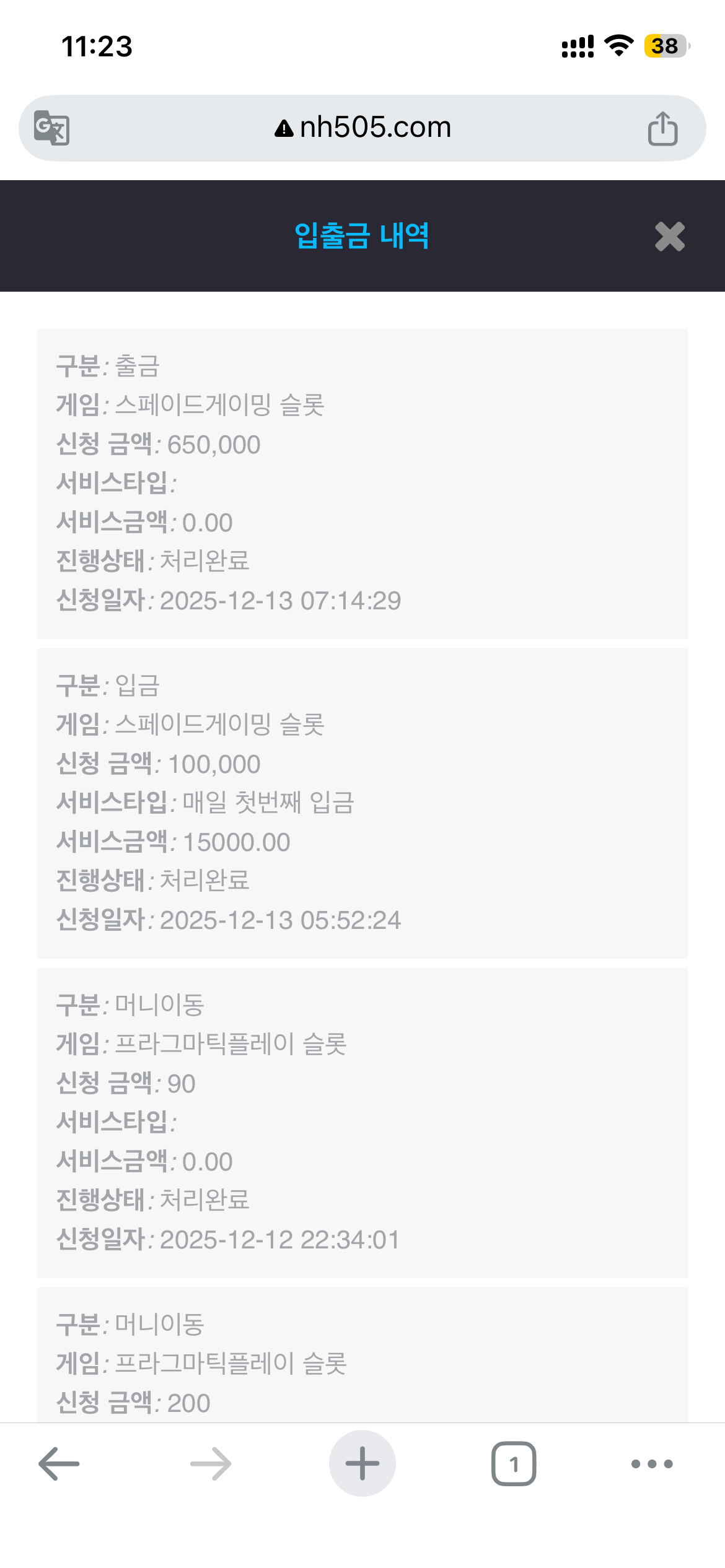Open a new browser tab
The image size is (725, 1568).
(x=362, y=1463)
